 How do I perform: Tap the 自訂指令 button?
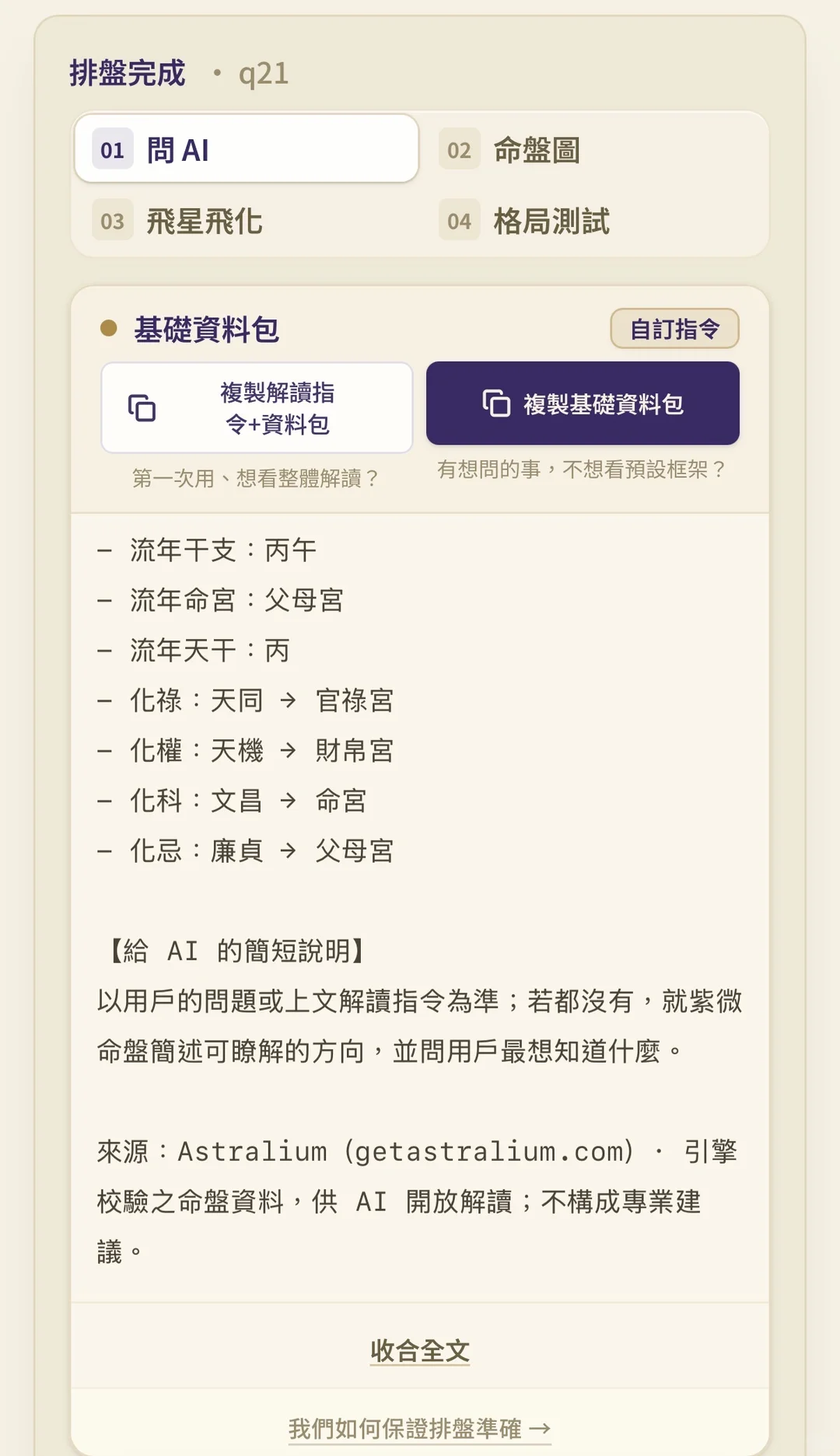pos(674,329)
